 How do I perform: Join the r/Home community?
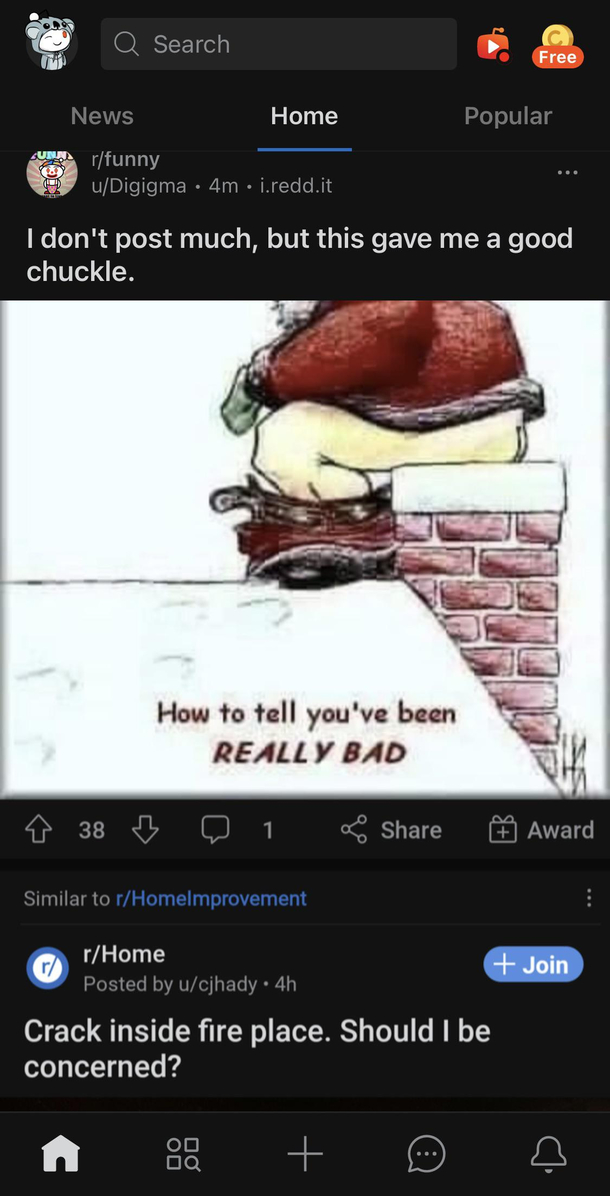pyautogui.click(x=532, y=964)
